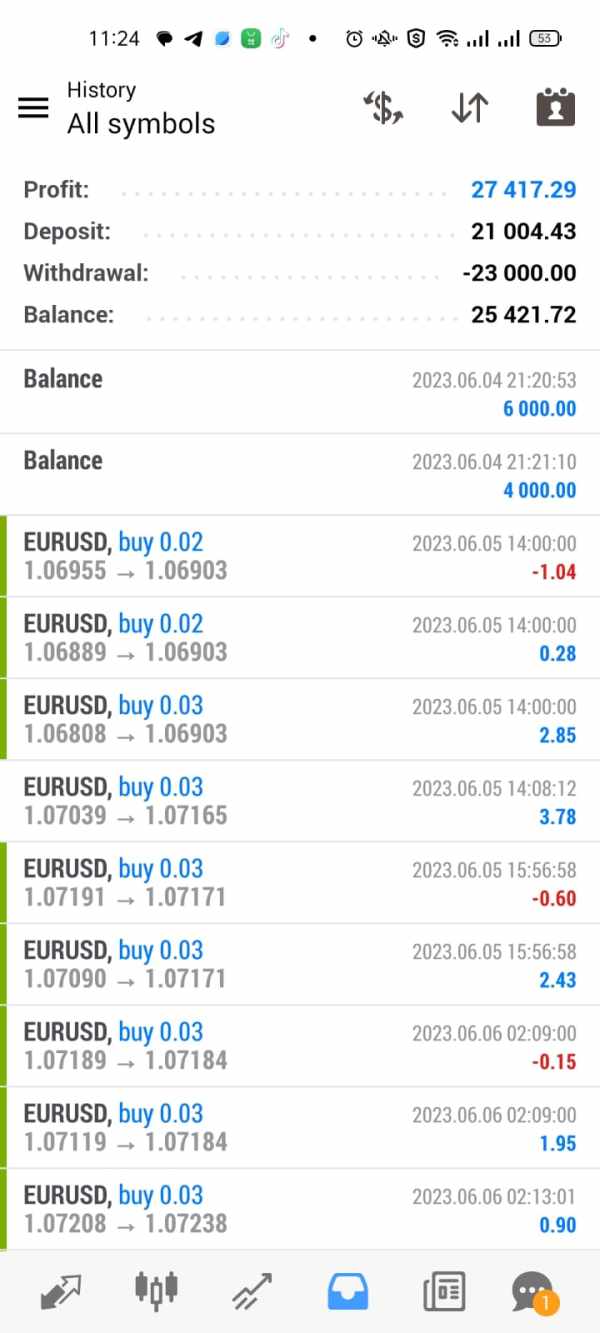600x1333 pixels.
Task: Expand the 4 000.00 Balance entry
Action: (x=300, y=475)
